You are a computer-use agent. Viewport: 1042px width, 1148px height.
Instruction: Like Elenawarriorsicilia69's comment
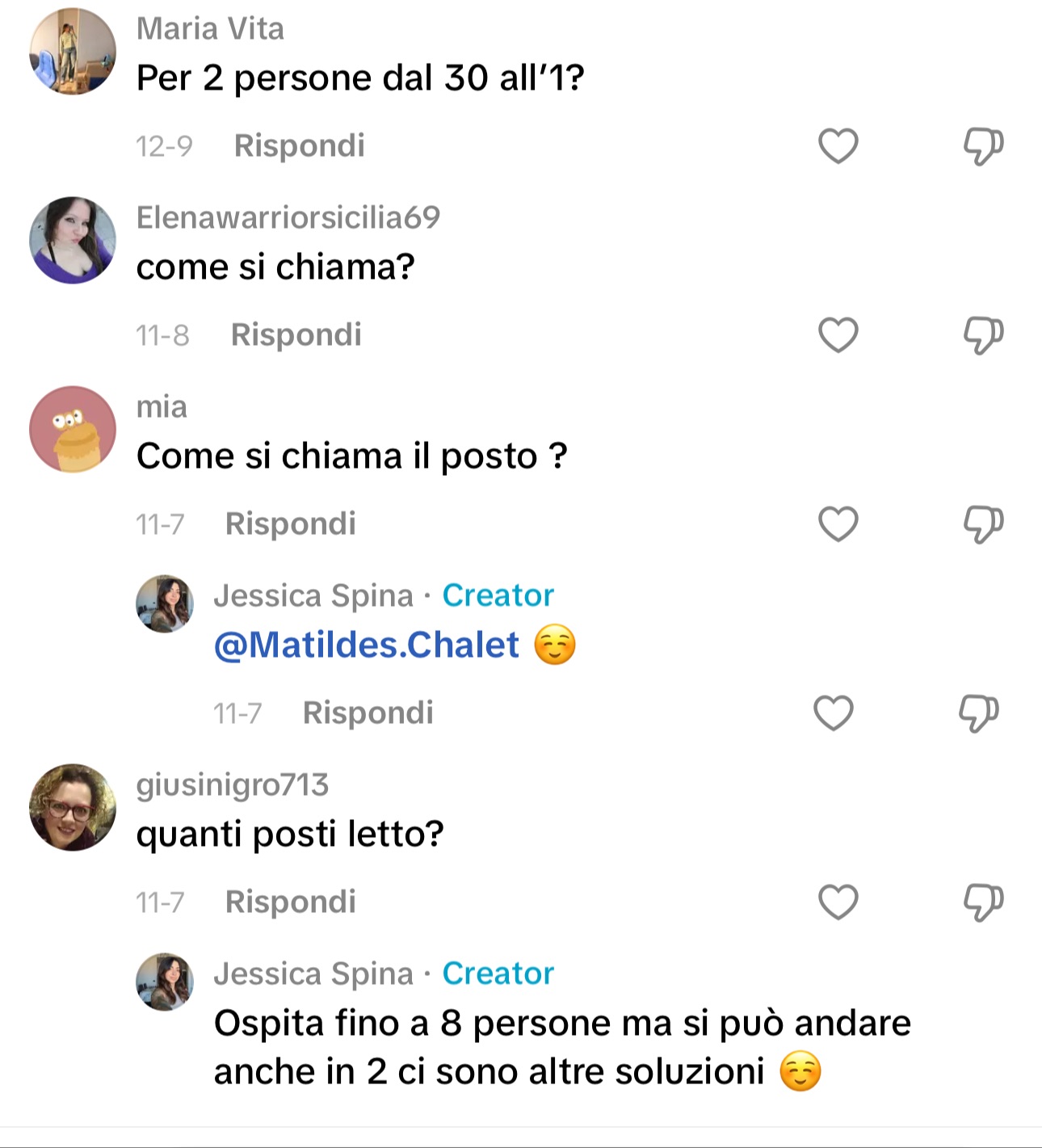point(838,335)
